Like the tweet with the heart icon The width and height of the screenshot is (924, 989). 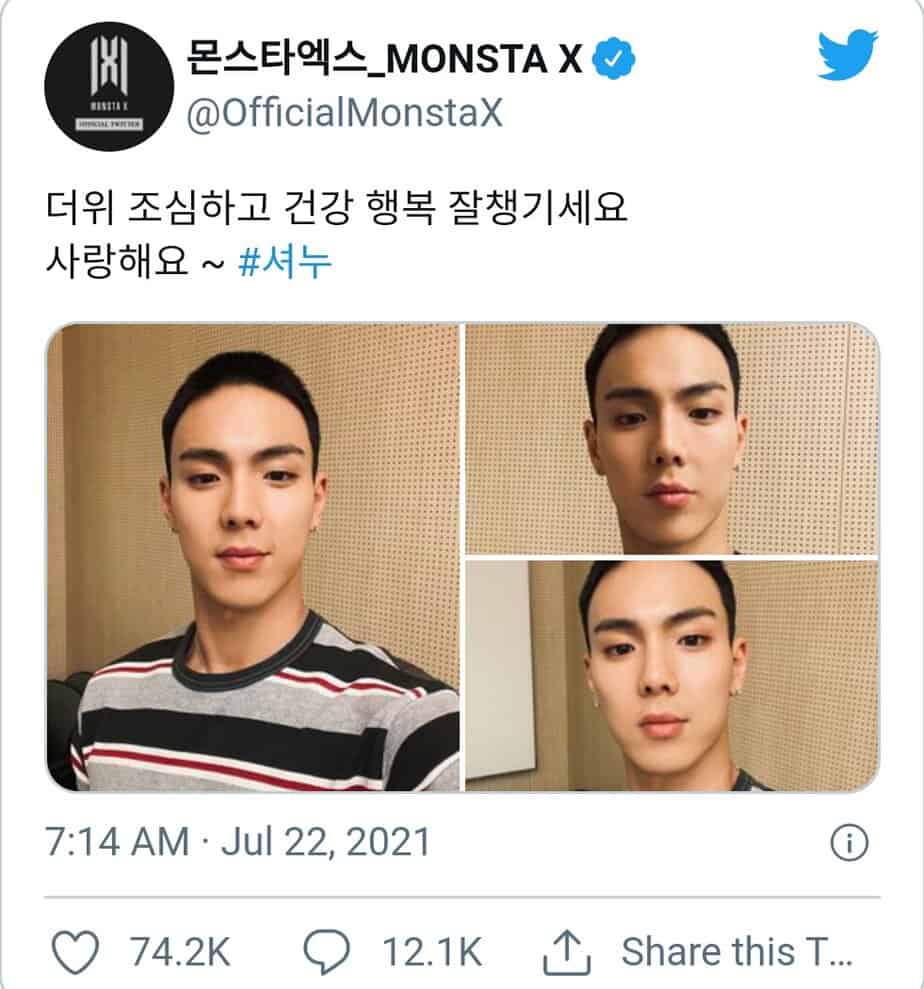pos(75,951)
